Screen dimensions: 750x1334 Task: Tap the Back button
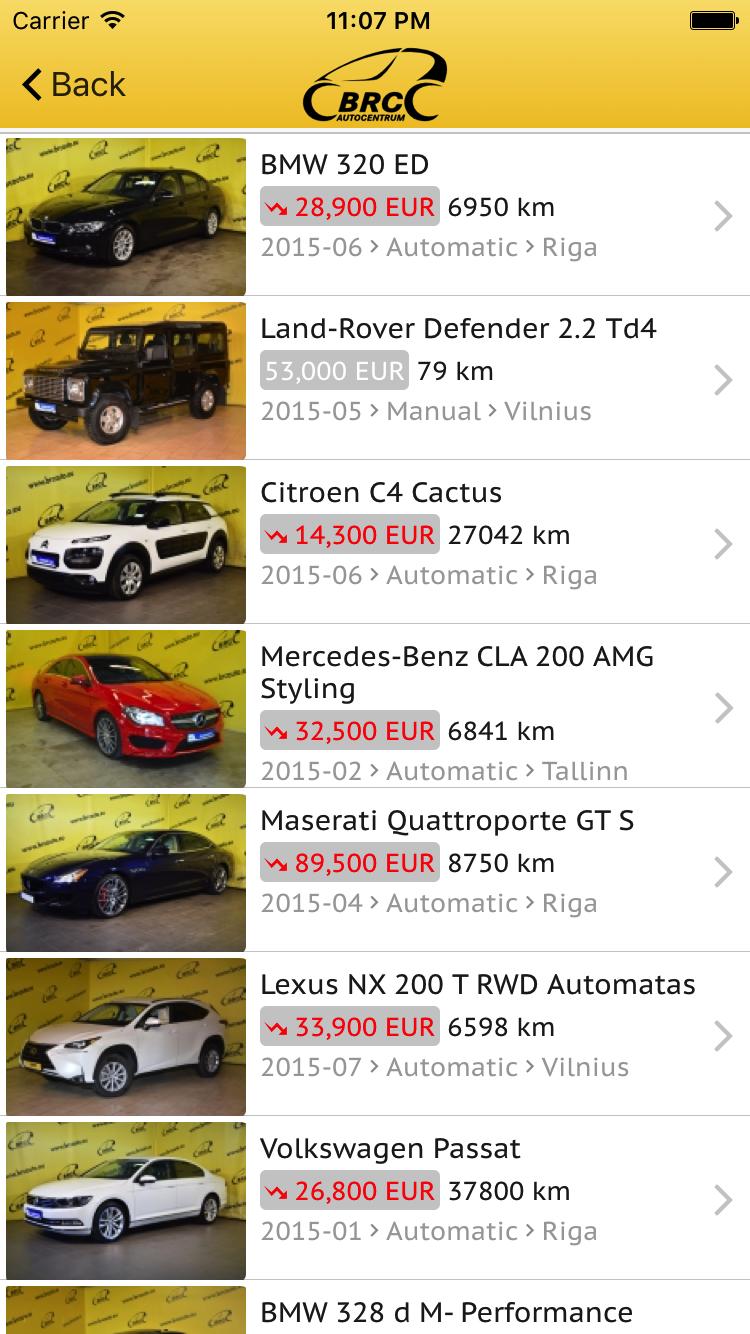point(70,84)
